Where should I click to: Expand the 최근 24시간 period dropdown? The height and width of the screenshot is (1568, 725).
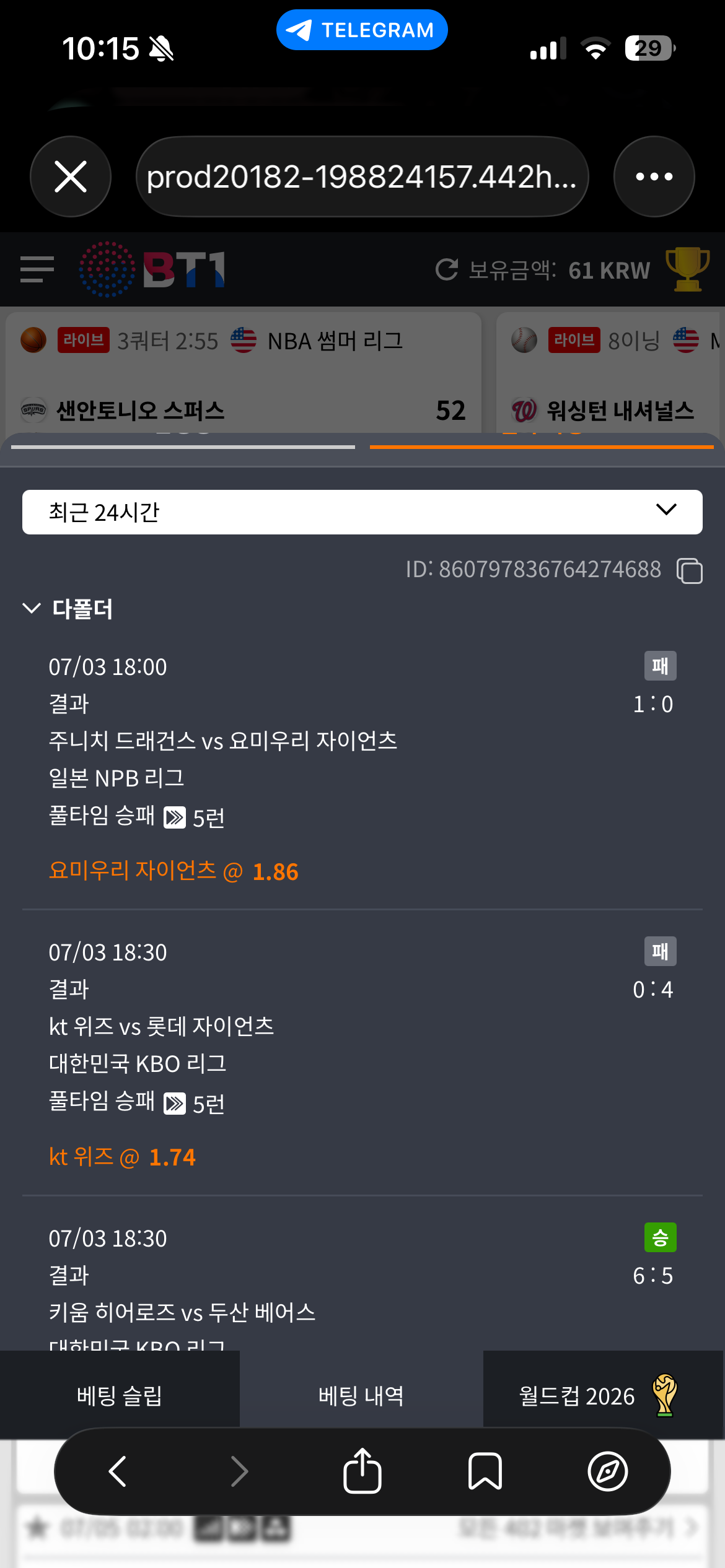coord(362,512)
